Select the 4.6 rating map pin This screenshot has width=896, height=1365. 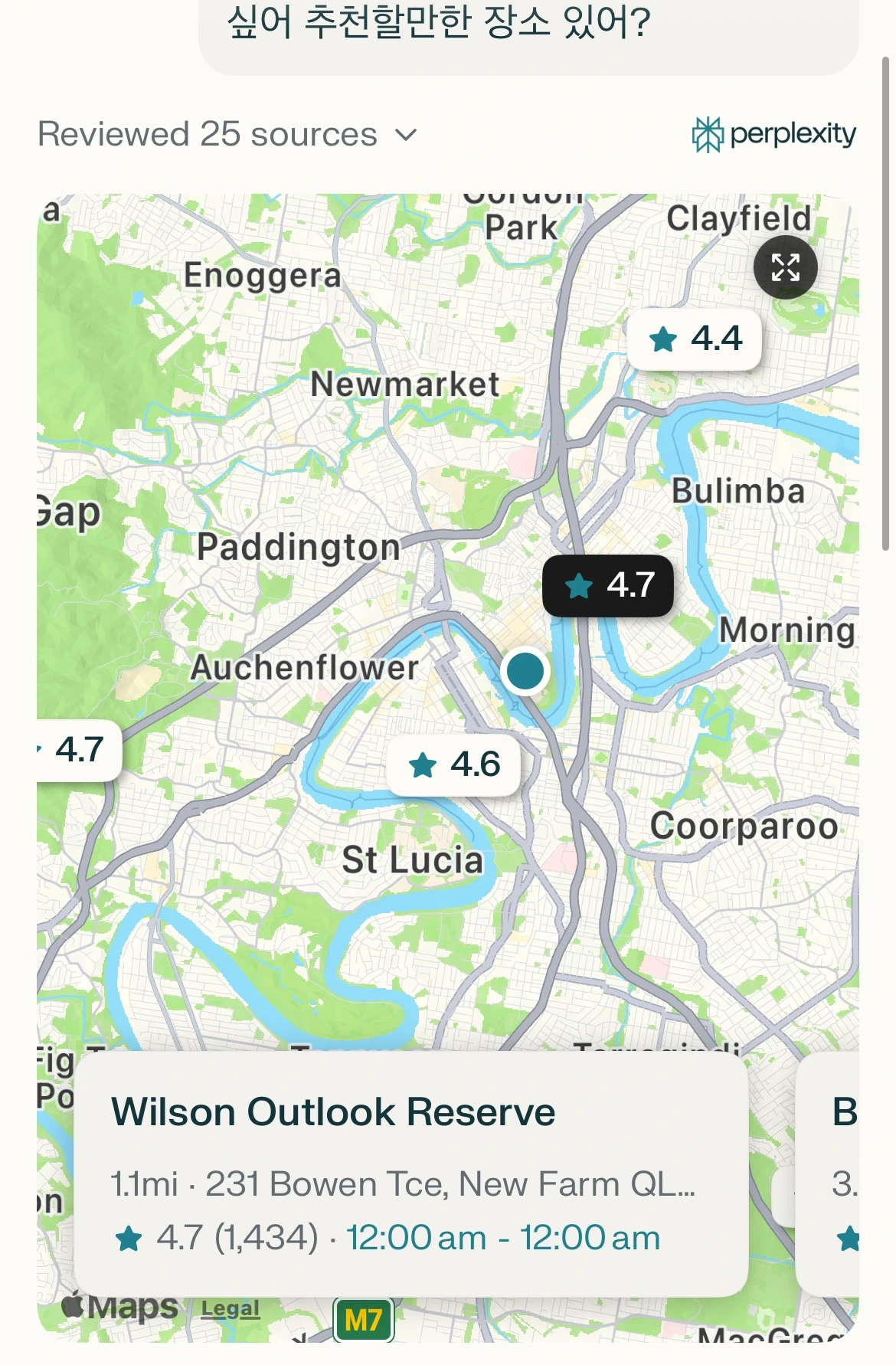(x=454, y=764)
